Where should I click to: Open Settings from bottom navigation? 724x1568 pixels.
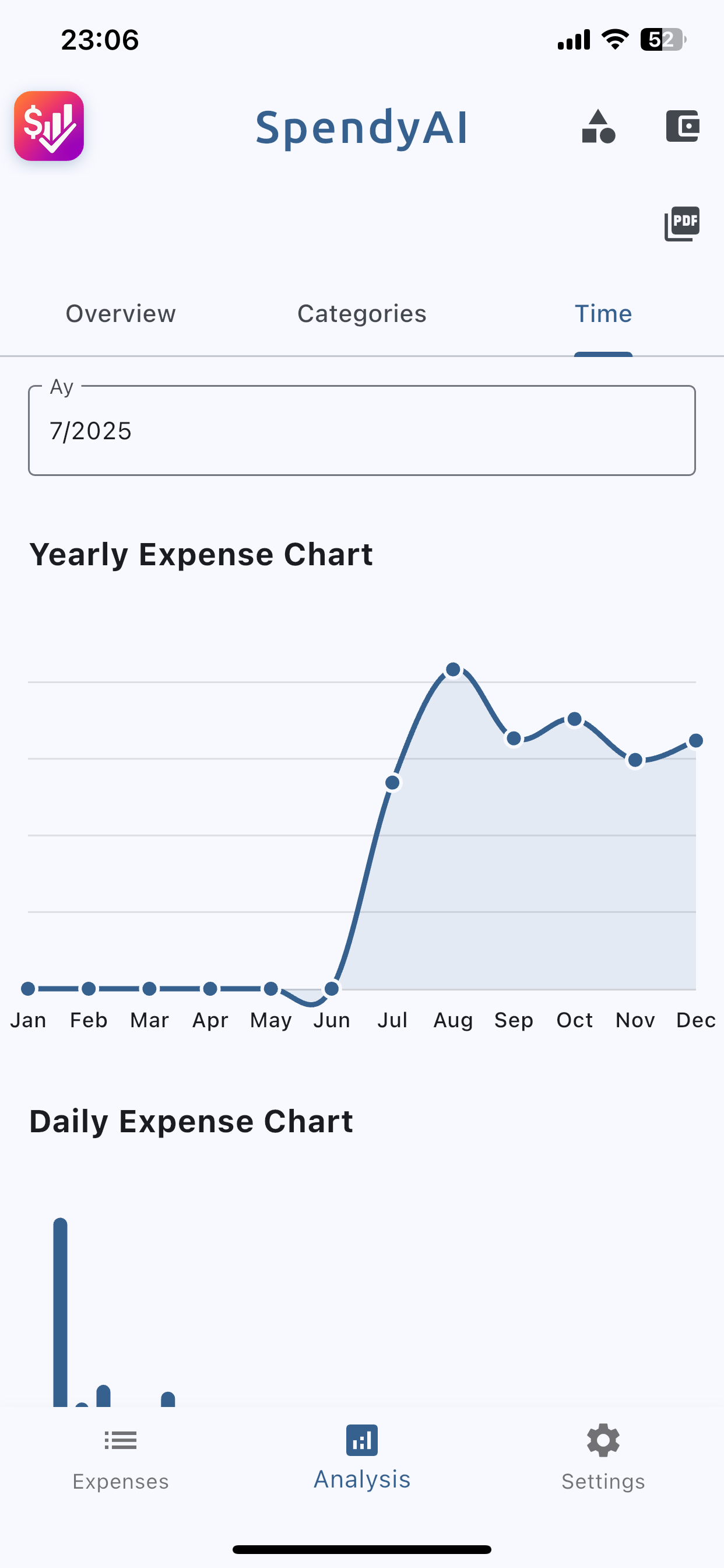click(603, 1458)
